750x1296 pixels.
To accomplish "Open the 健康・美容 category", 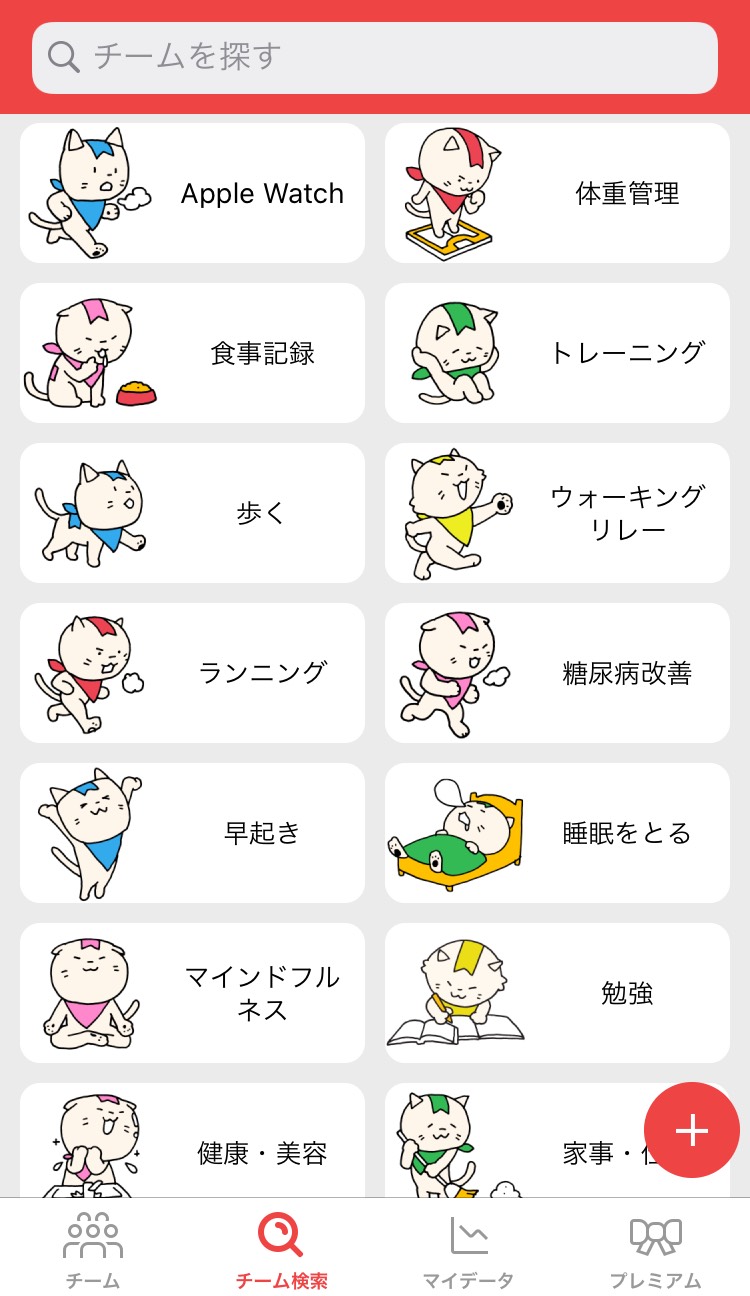I will point(192,1140).
